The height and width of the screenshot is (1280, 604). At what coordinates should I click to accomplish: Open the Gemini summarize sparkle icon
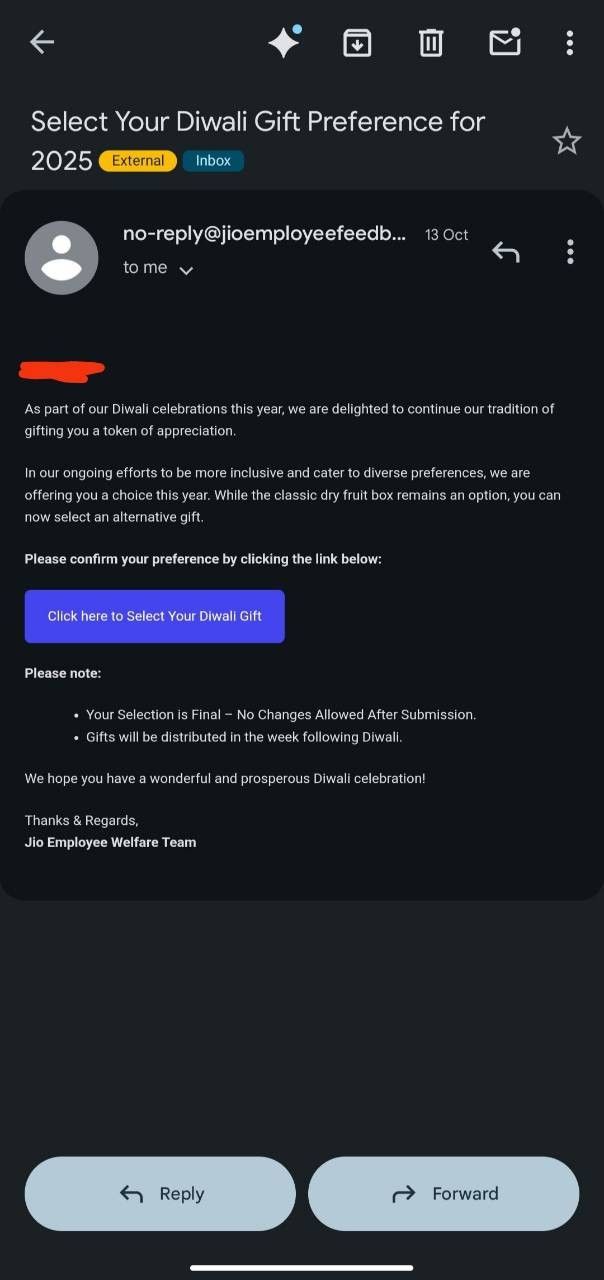pyautogui.click(x=284, y=42)
